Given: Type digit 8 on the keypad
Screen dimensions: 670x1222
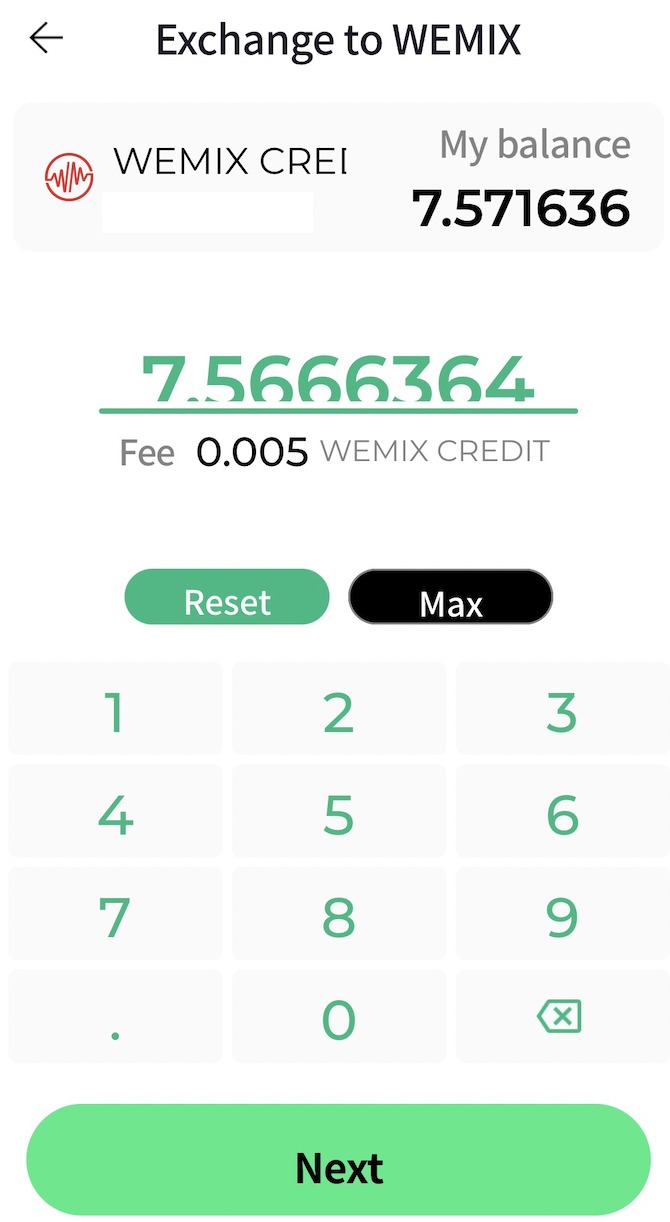Looking at the screenshot, I should pos(338,916).
